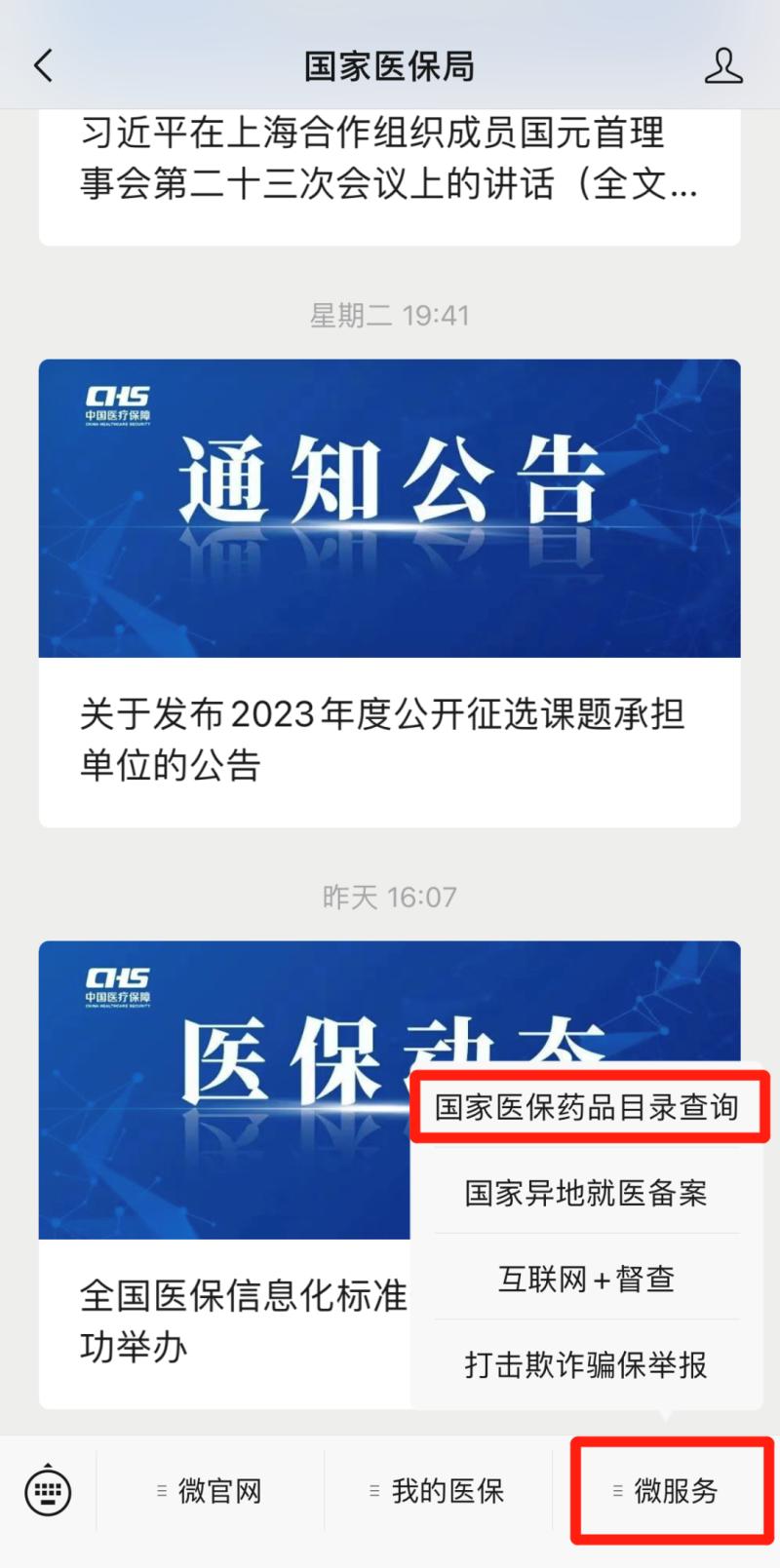The height and width of the screenshot is (1568, 780).
Task: Click the back arrow to leave 国家医保局
Action: [x=41, y=66]
